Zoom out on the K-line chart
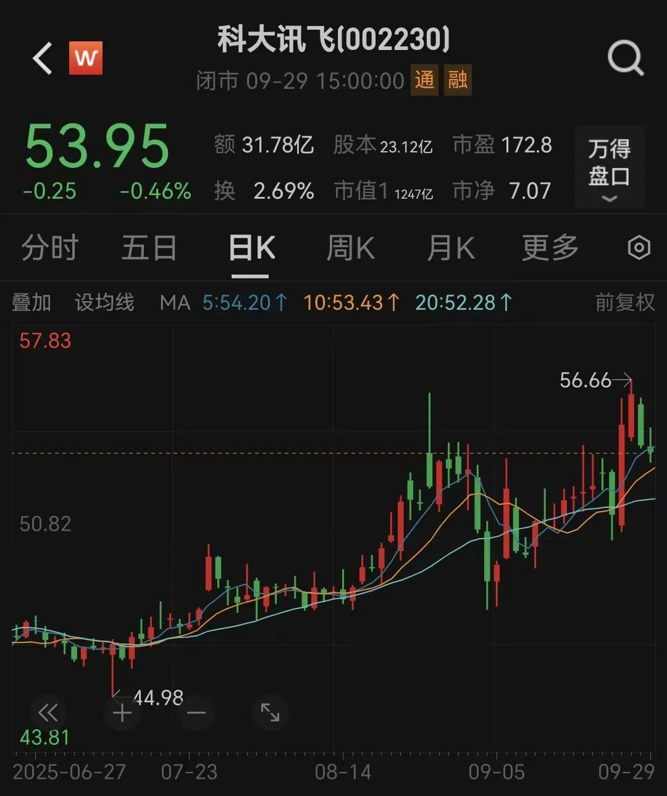Screen dimensions: 667x796 [x=196, y=713]
